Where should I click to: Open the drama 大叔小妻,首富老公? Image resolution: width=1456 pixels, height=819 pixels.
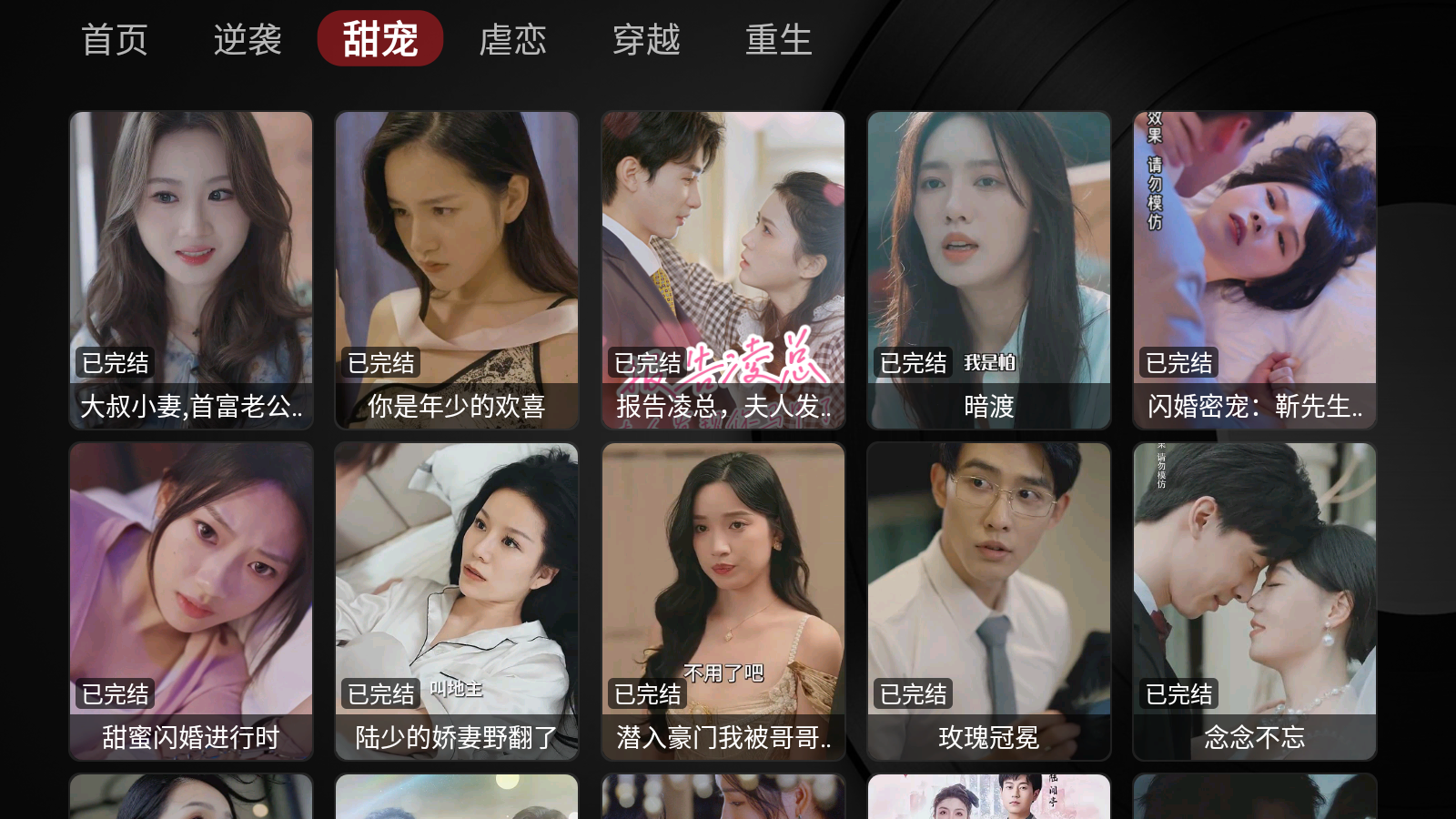click(191, 269)
